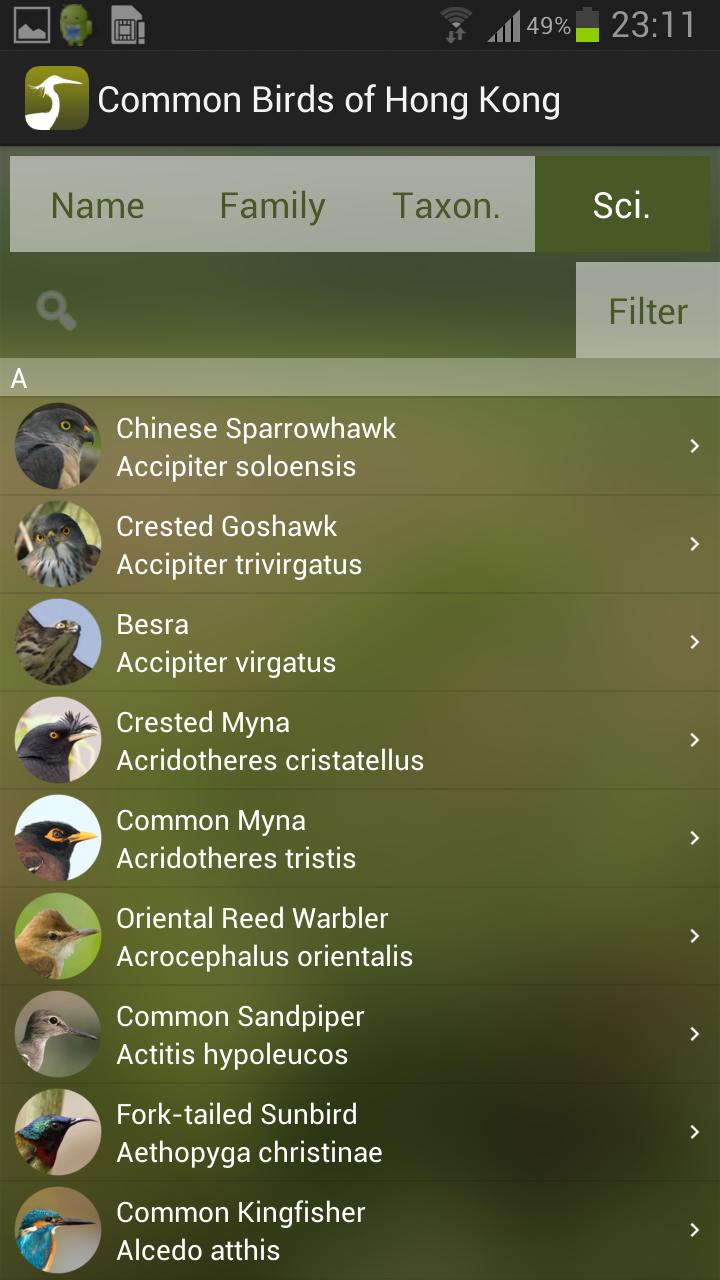
Task: View details for Besra
Action: tap(360, 643)
